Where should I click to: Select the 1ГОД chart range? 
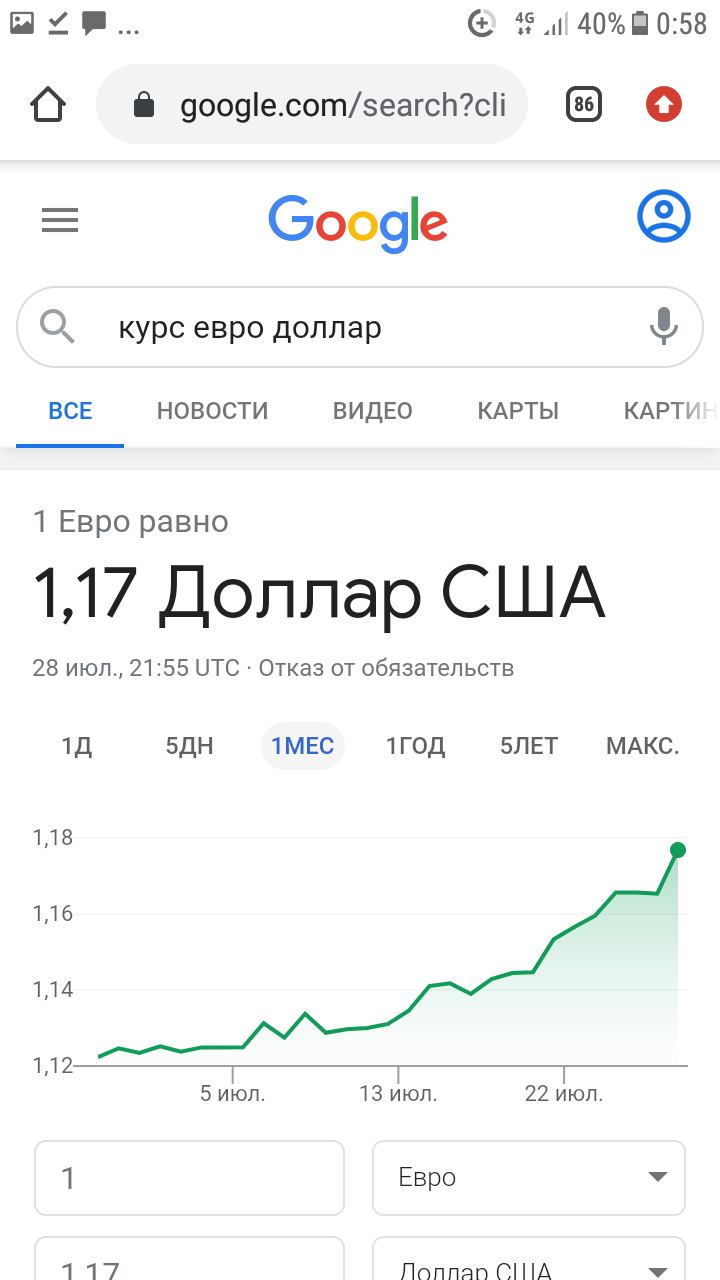(415, 746)
